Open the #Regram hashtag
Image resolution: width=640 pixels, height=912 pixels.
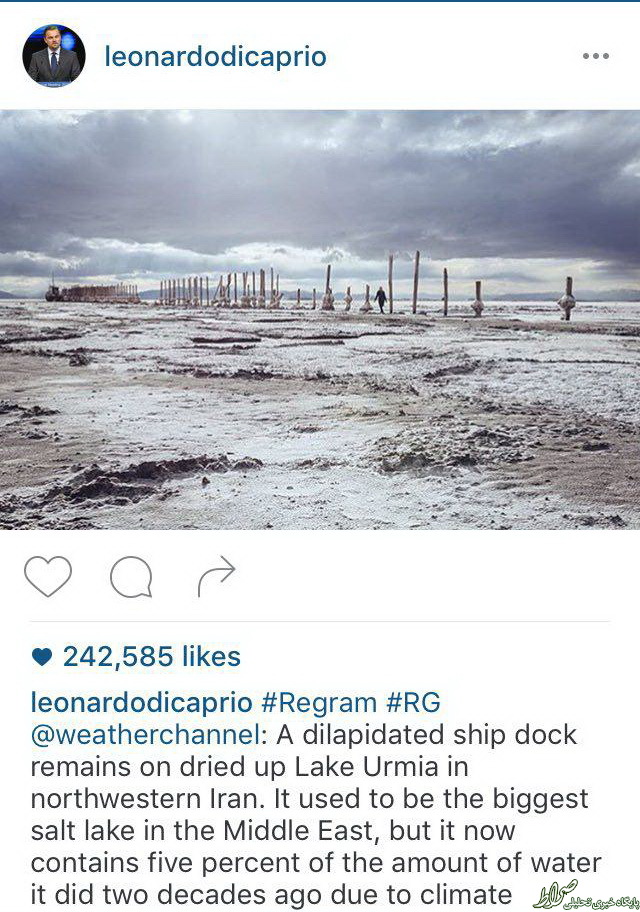tap(318, 702)
